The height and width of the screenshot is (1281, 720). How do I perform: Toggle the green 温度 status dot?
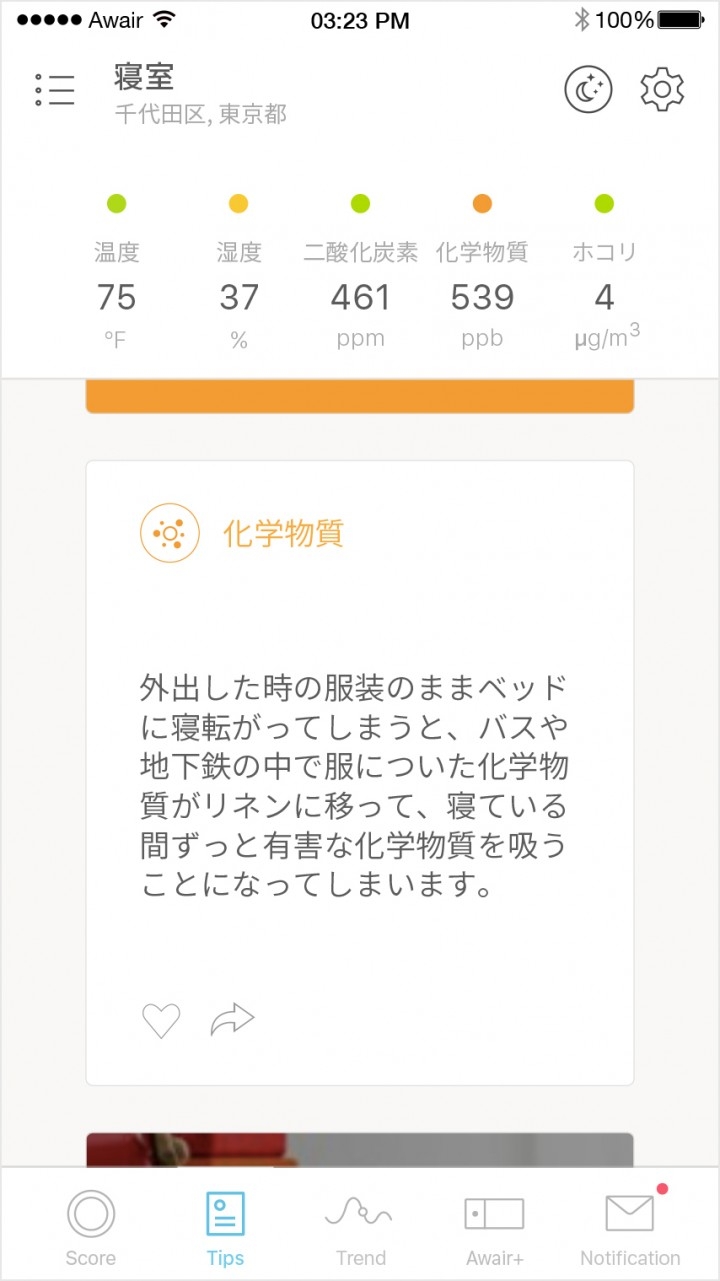117,203
